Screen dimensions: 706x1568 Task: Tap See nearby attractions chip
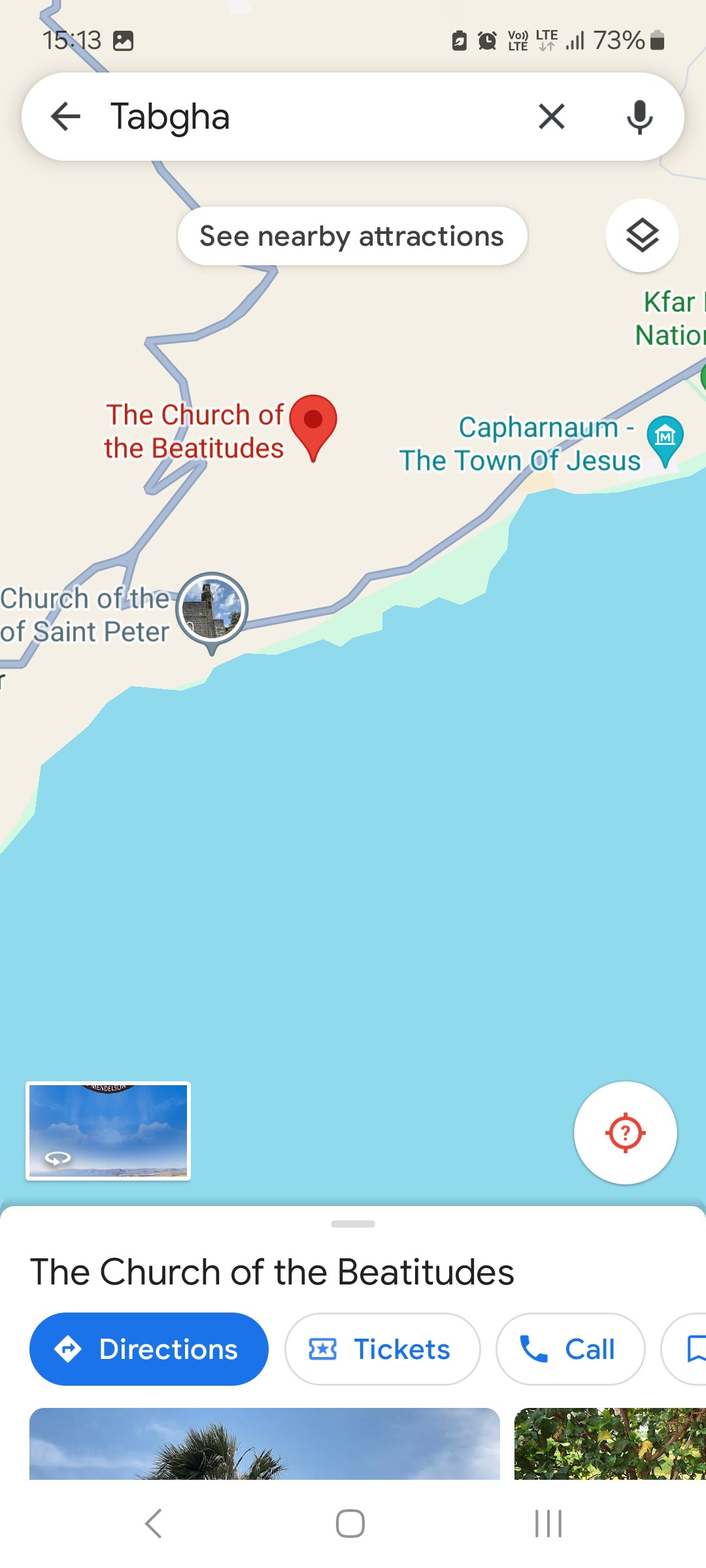(352, 236)
